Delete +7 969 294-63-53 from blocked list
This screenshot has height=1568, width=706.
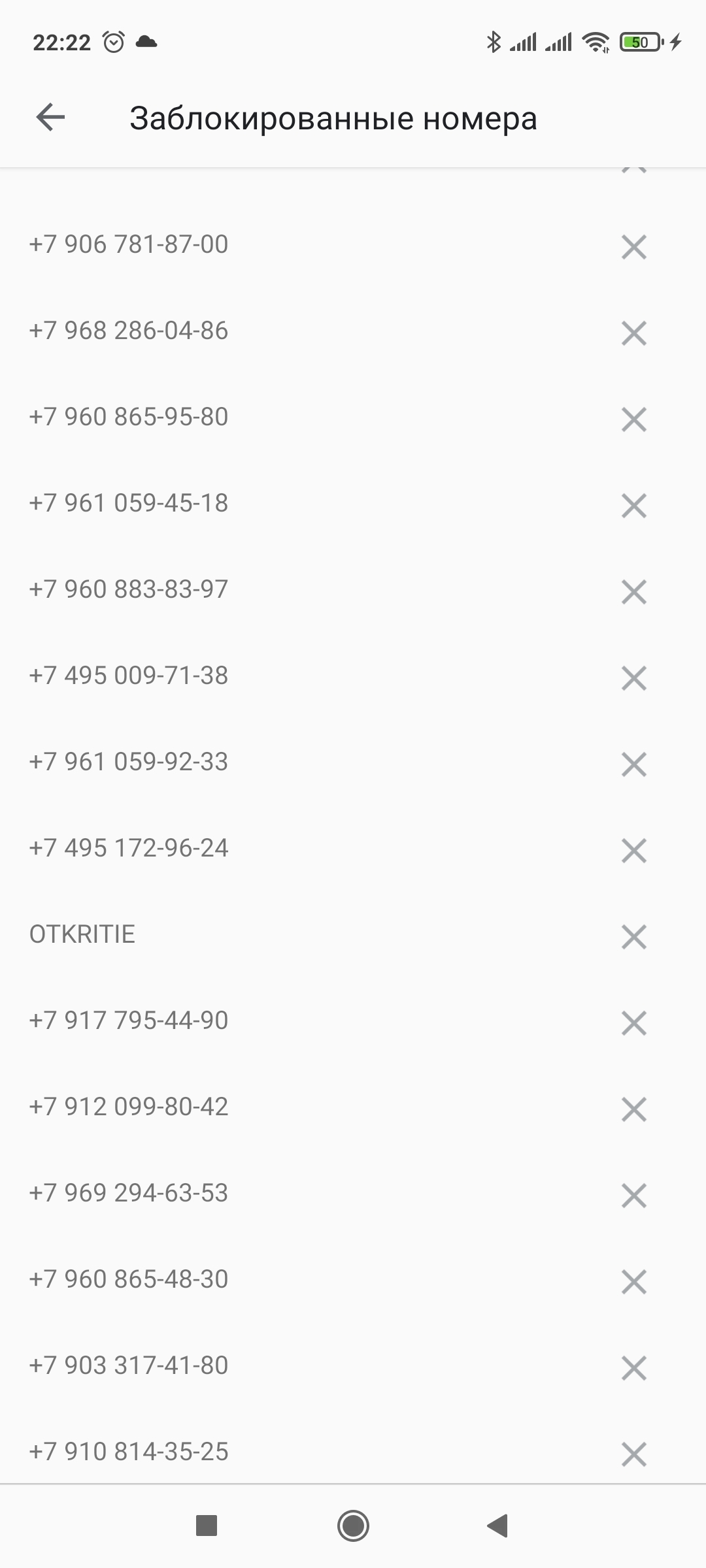click(633, 1196)
